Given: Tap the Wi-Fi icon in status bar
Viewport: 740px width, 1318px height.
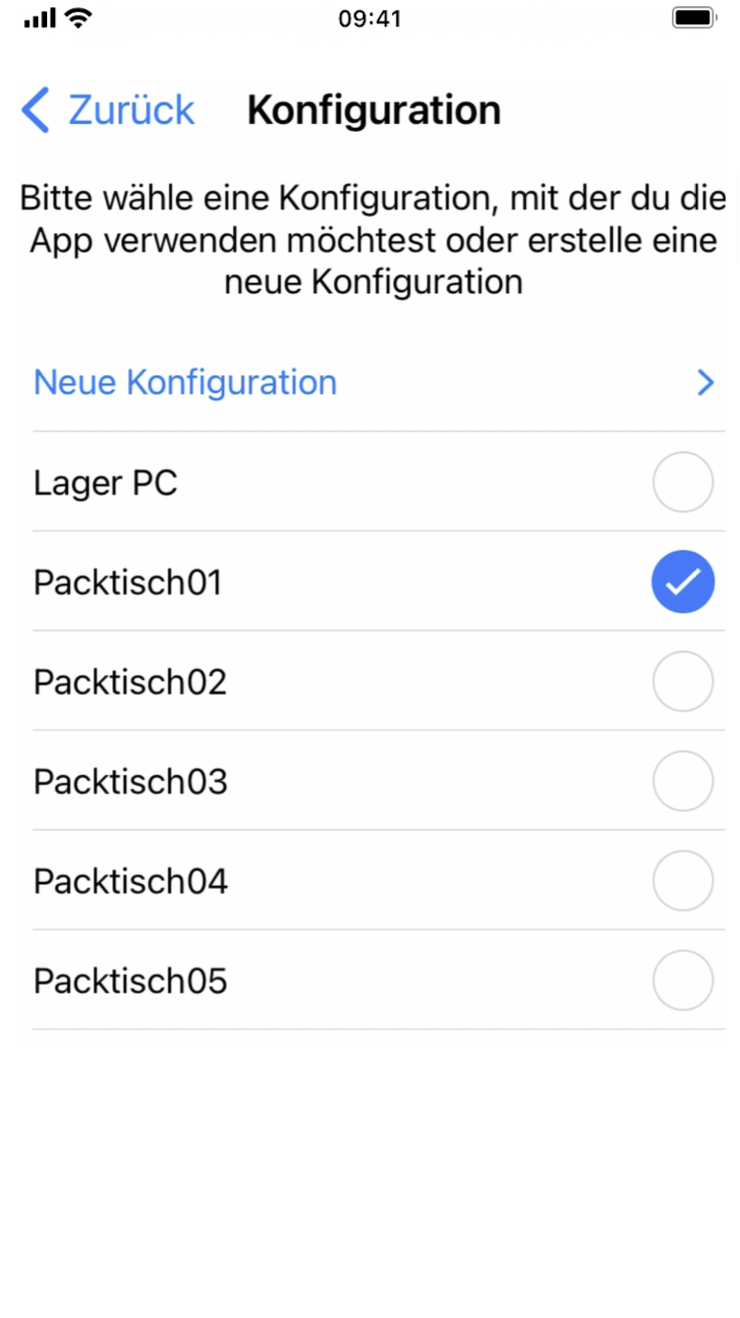Looking at the screenshot, I should point(79,17).
